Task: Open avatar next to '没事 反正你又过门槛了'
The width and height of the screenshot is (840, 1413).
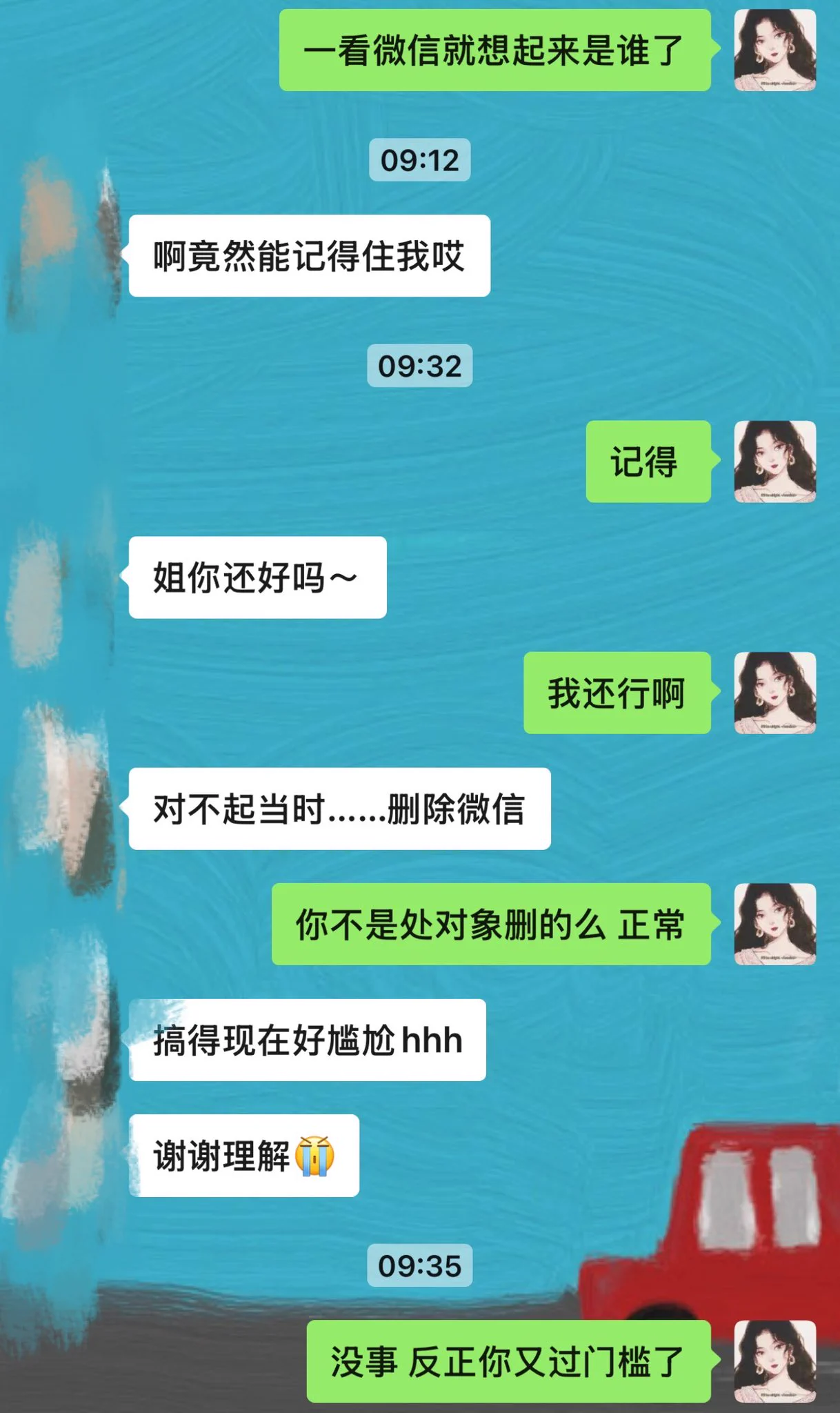Action: (774, 1361)
